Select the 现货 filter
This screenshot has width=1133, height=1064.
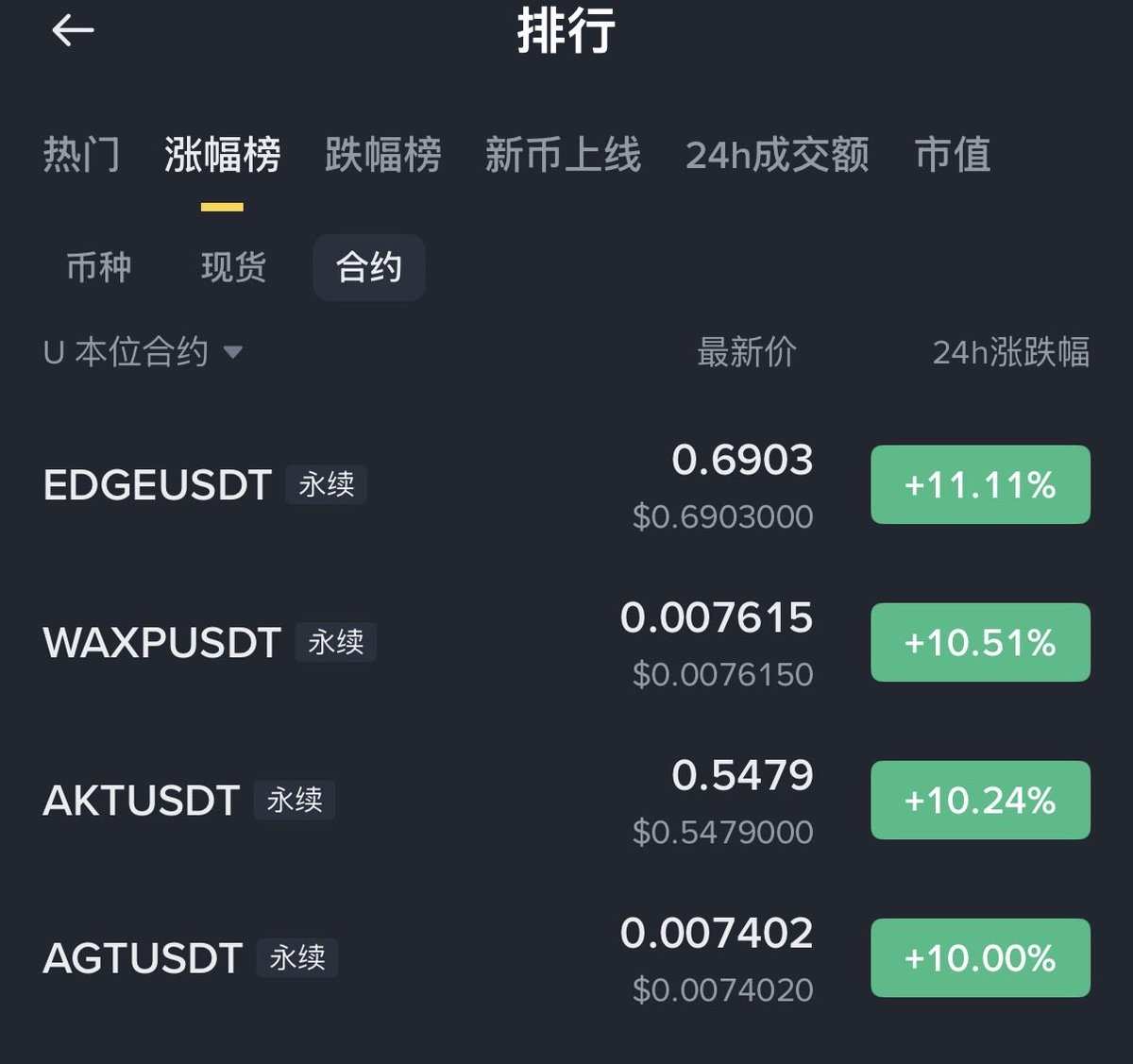[234, 268]
